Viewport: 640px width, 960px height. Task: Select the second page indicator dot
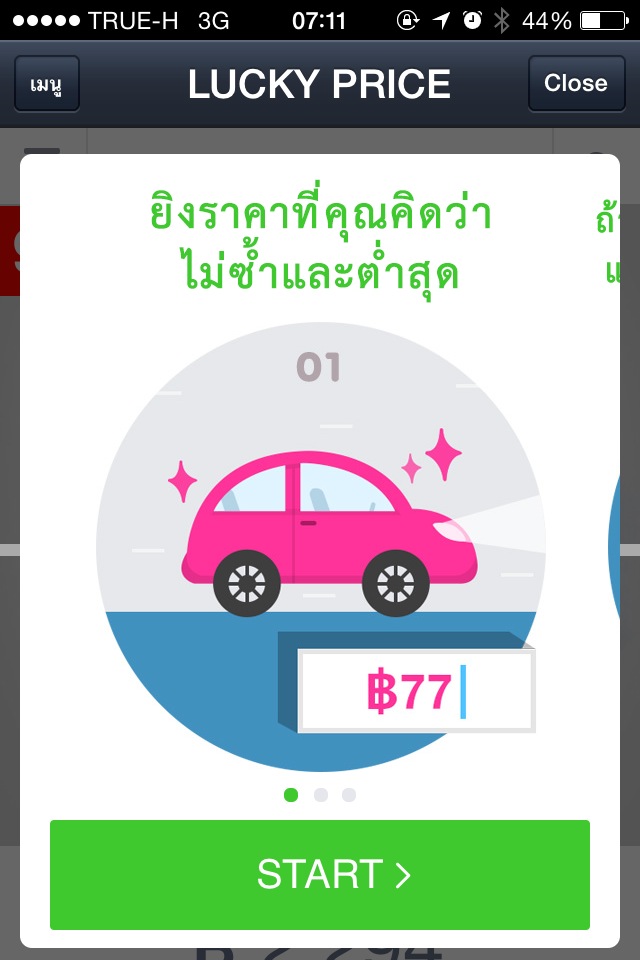[320, 795]
